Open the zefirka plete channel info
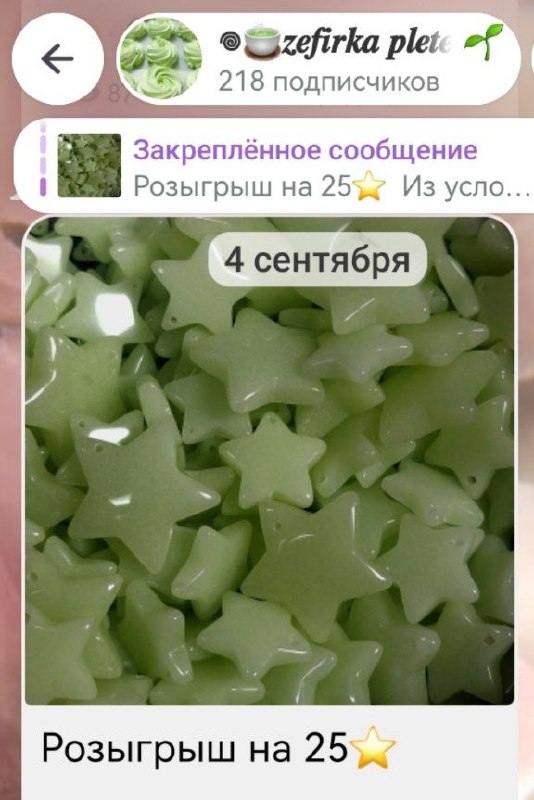This screenshot has width=534, height=800. point(318,59)
